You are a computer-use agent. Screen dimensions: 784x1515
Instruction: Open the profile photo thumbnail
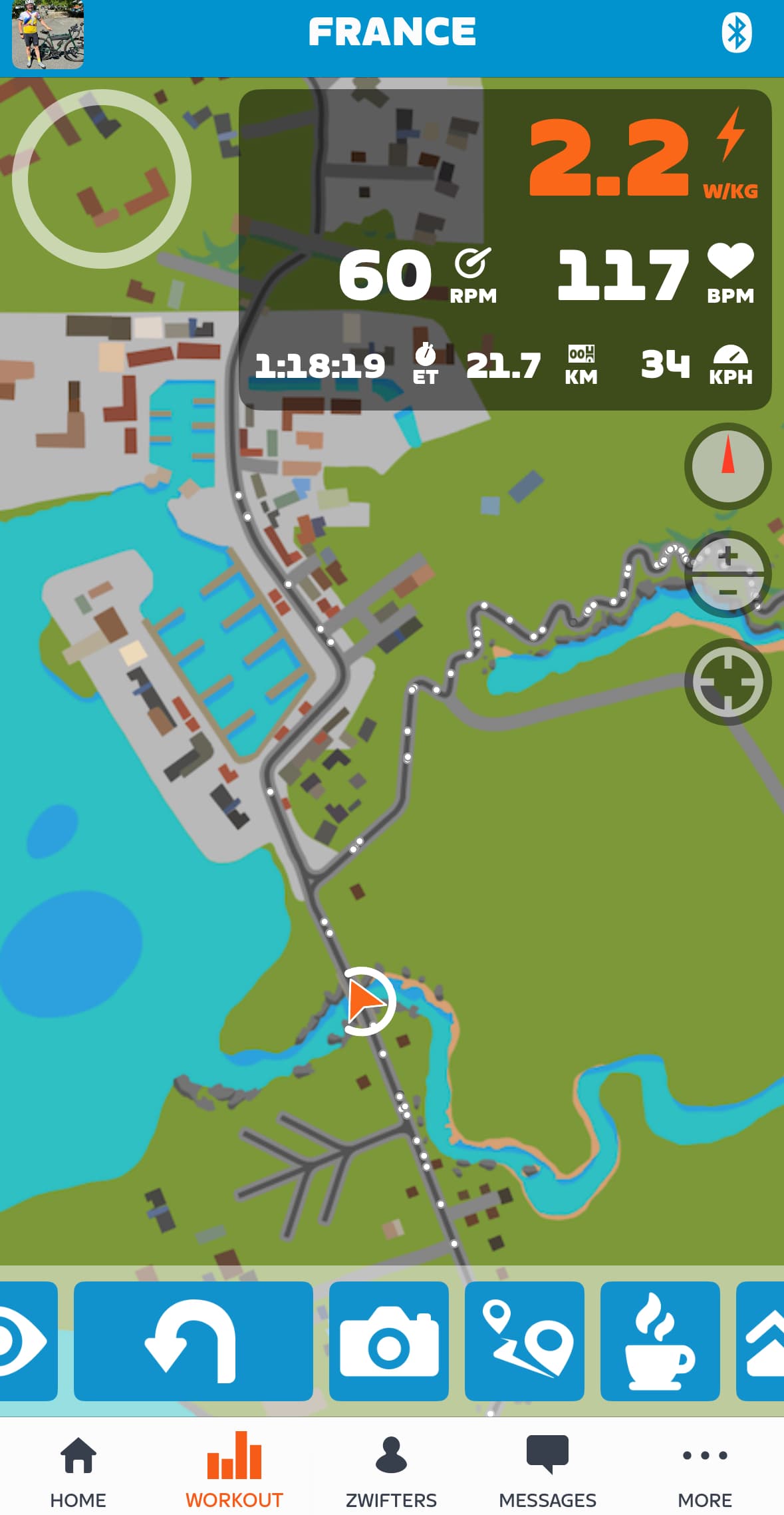(x=48, y=35)
